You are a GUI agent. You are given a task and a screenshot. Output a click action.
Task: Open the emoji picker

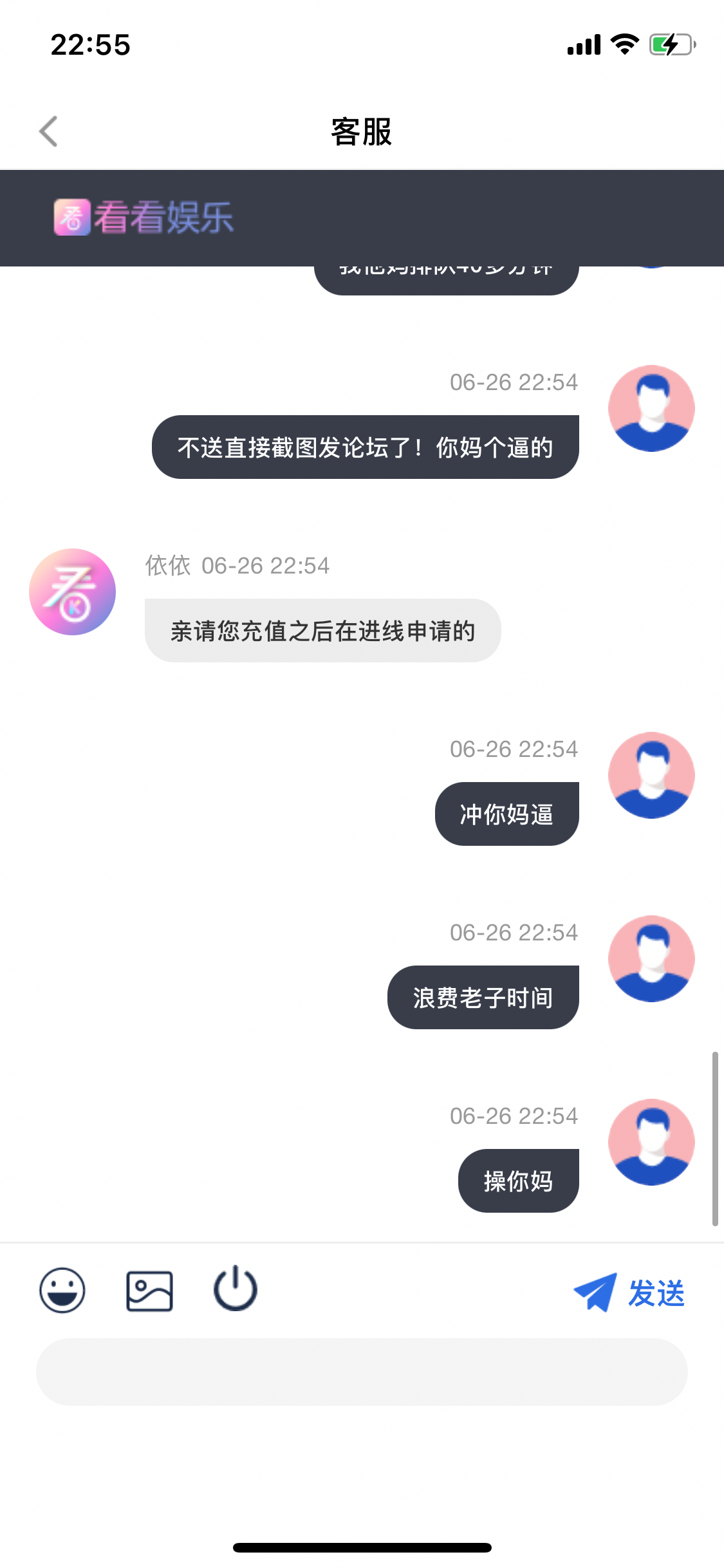pos(62,1290)
